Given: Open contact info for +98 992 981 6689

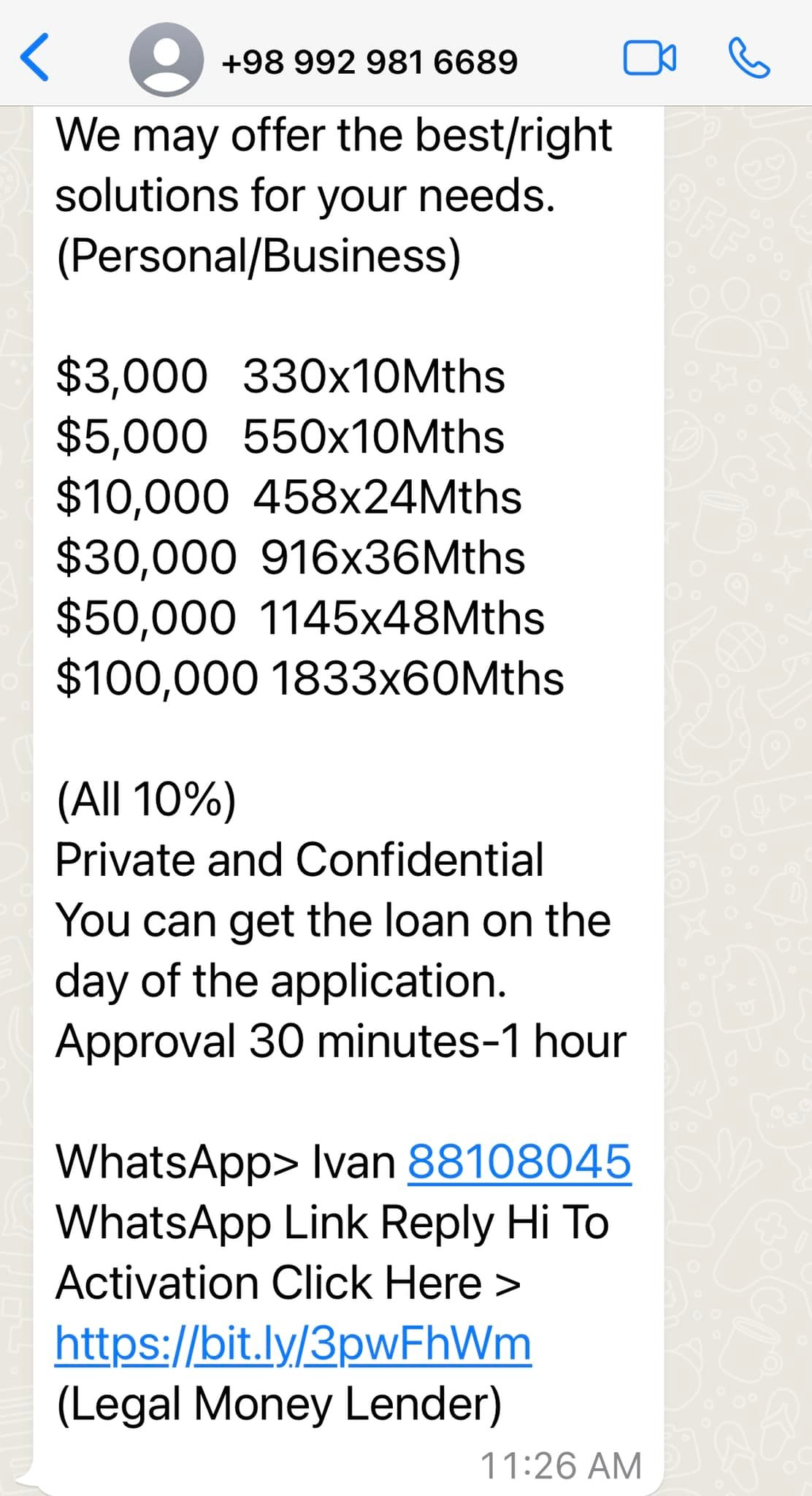Looking at the screenshot, I should 369,61.
